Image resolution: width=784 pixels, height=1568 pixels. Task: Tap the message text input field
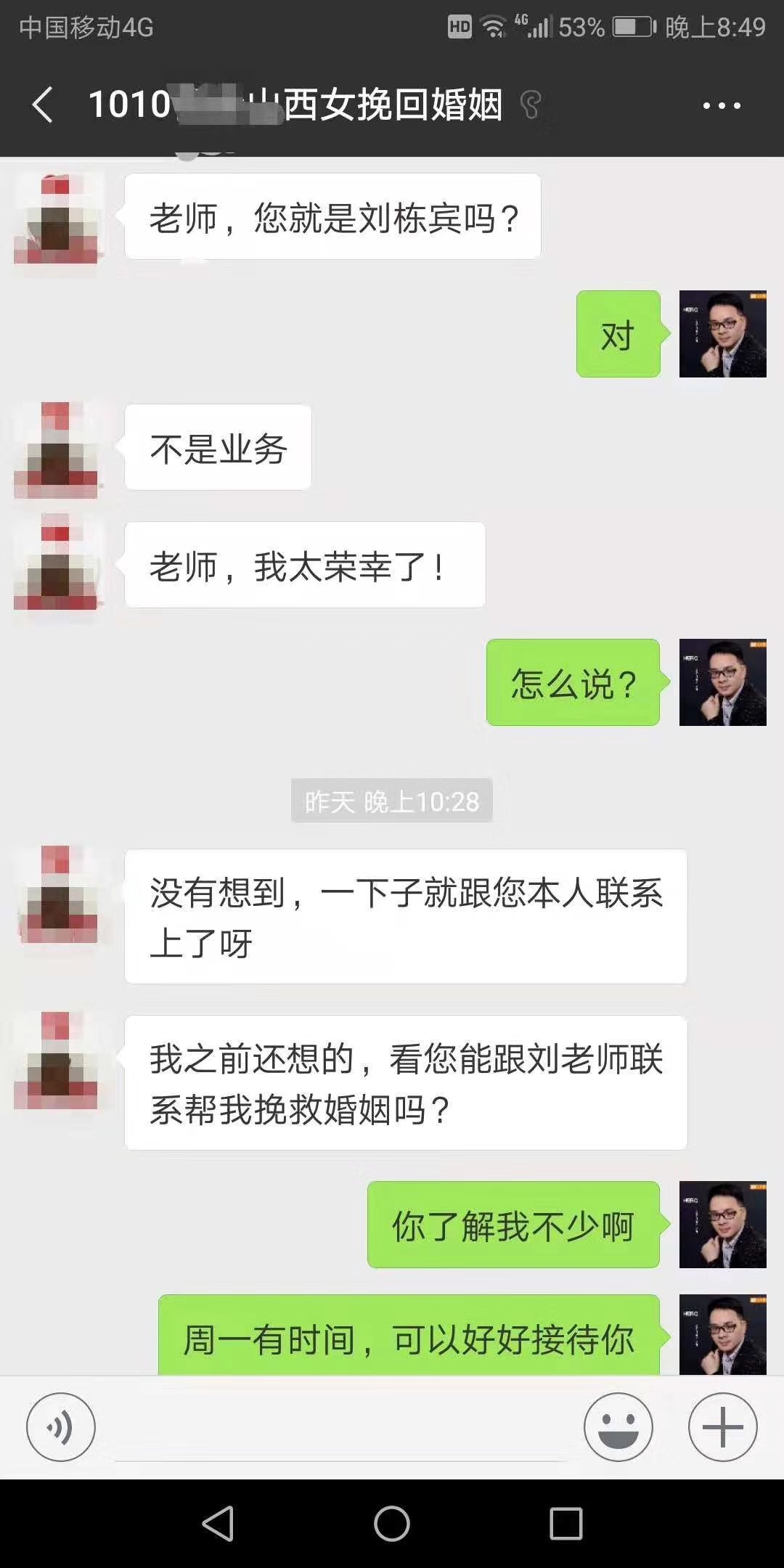click(x=340, y=1430)
